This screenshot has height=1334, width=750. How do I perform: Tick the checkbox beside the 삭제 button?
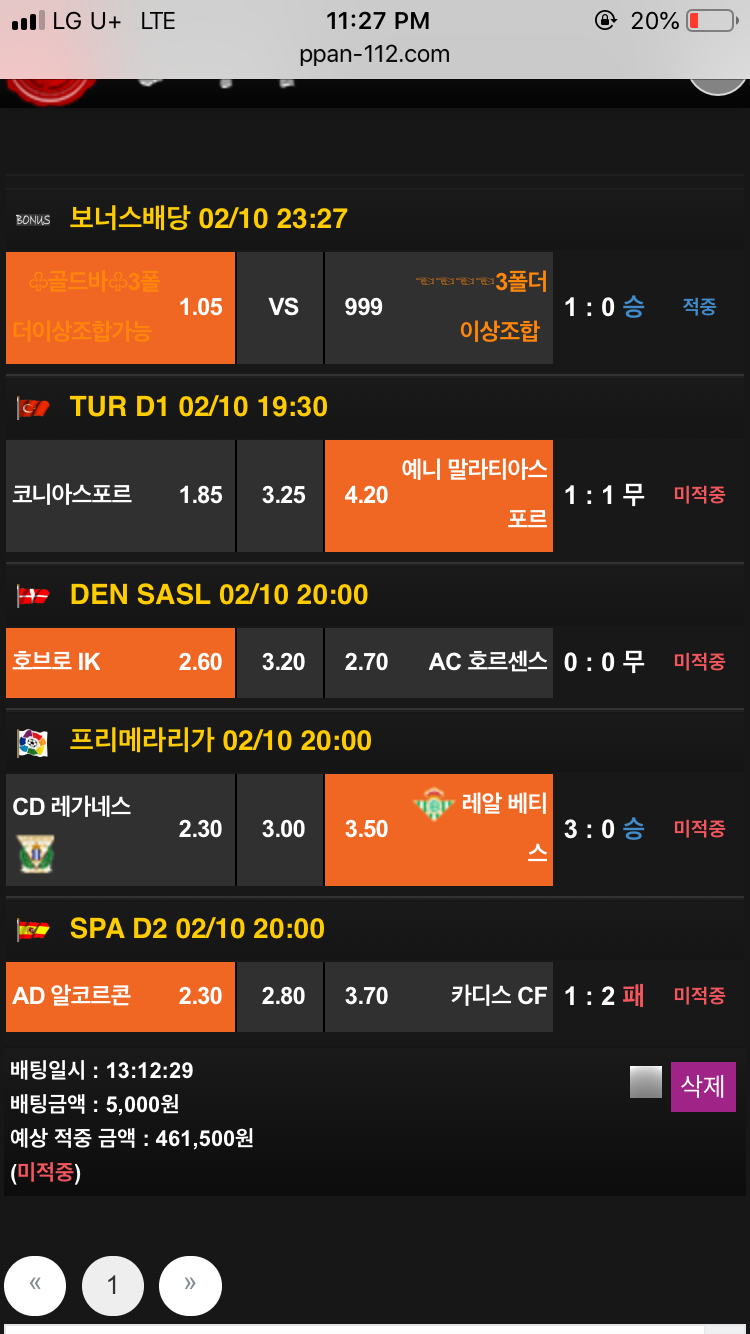646,1082
